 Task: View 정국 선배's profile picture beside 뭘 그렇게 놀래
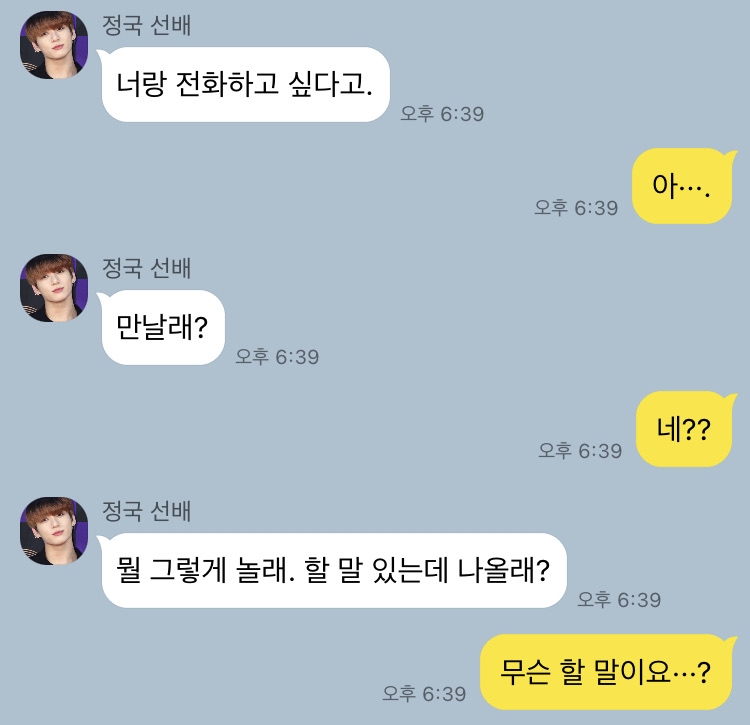[54, 531]
